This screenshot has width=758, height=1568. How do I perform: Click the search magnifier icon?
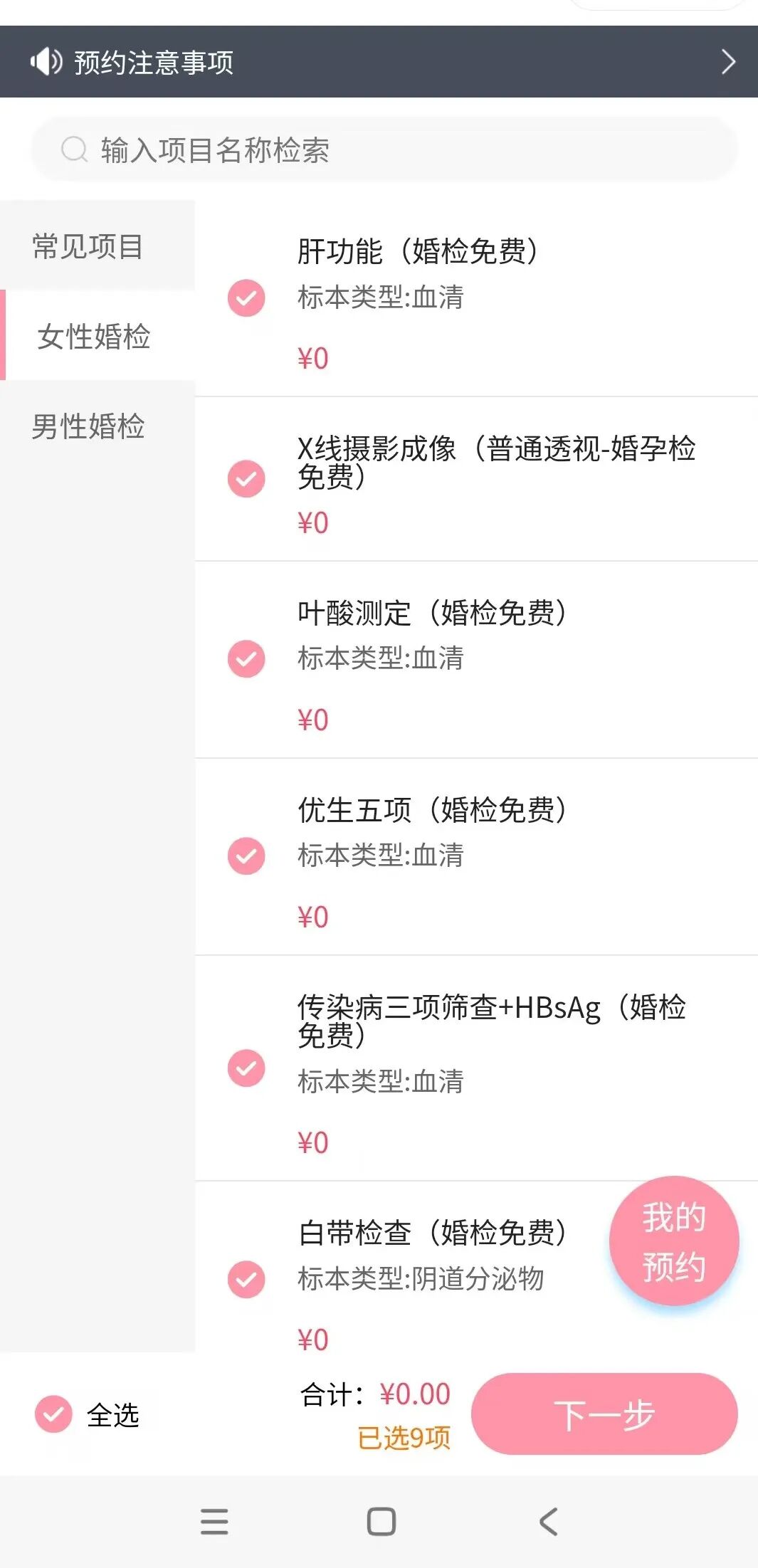(x=73, y=149)
